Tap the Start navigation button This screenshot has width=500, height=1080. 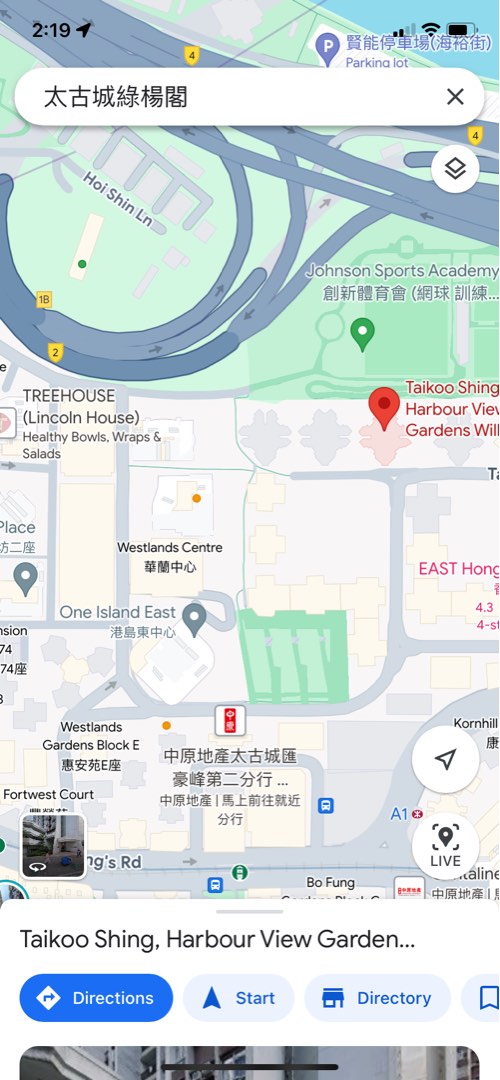238,997
